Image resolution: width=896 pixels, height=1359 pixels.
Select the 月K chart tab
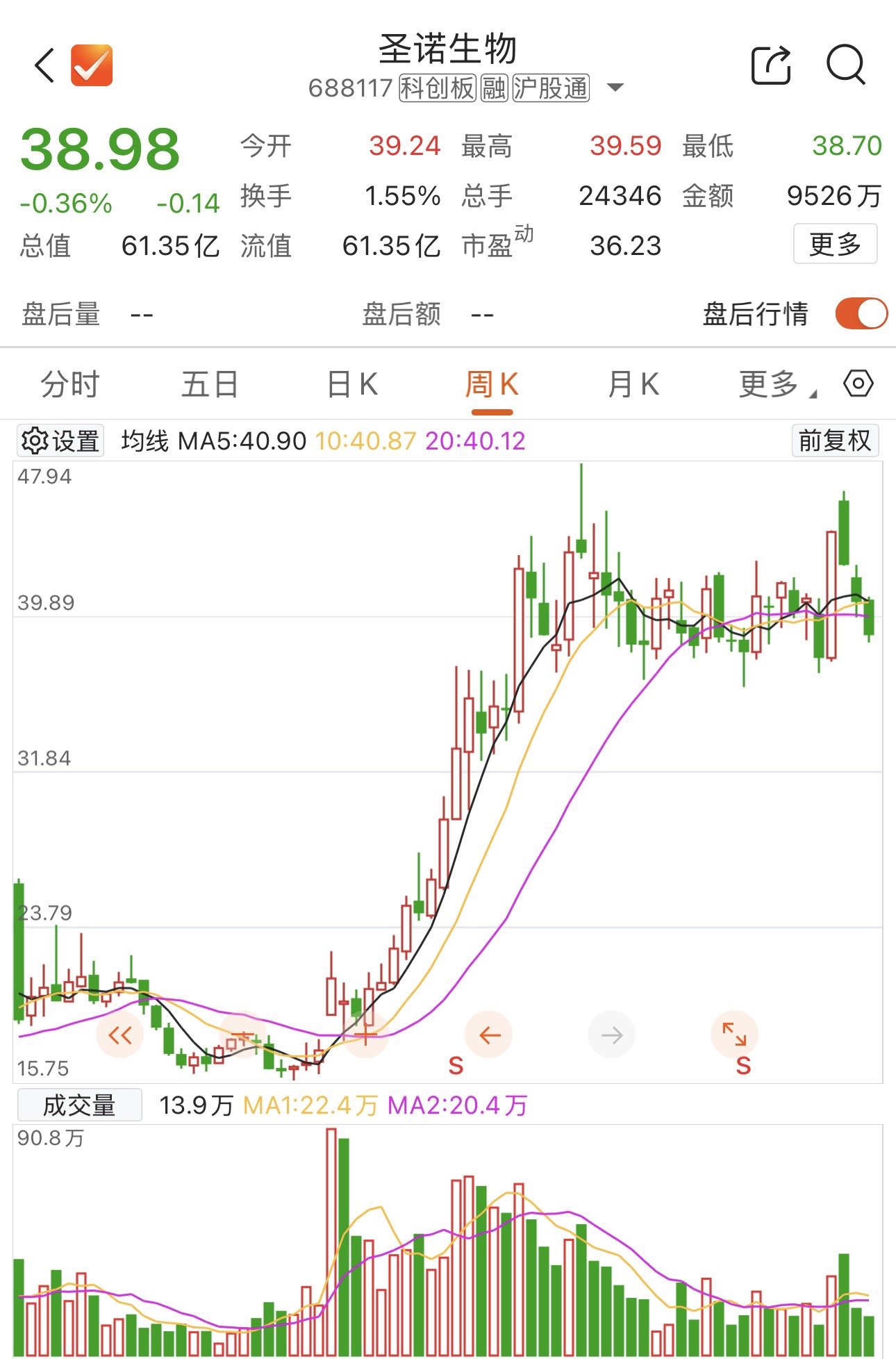[633, 384]
